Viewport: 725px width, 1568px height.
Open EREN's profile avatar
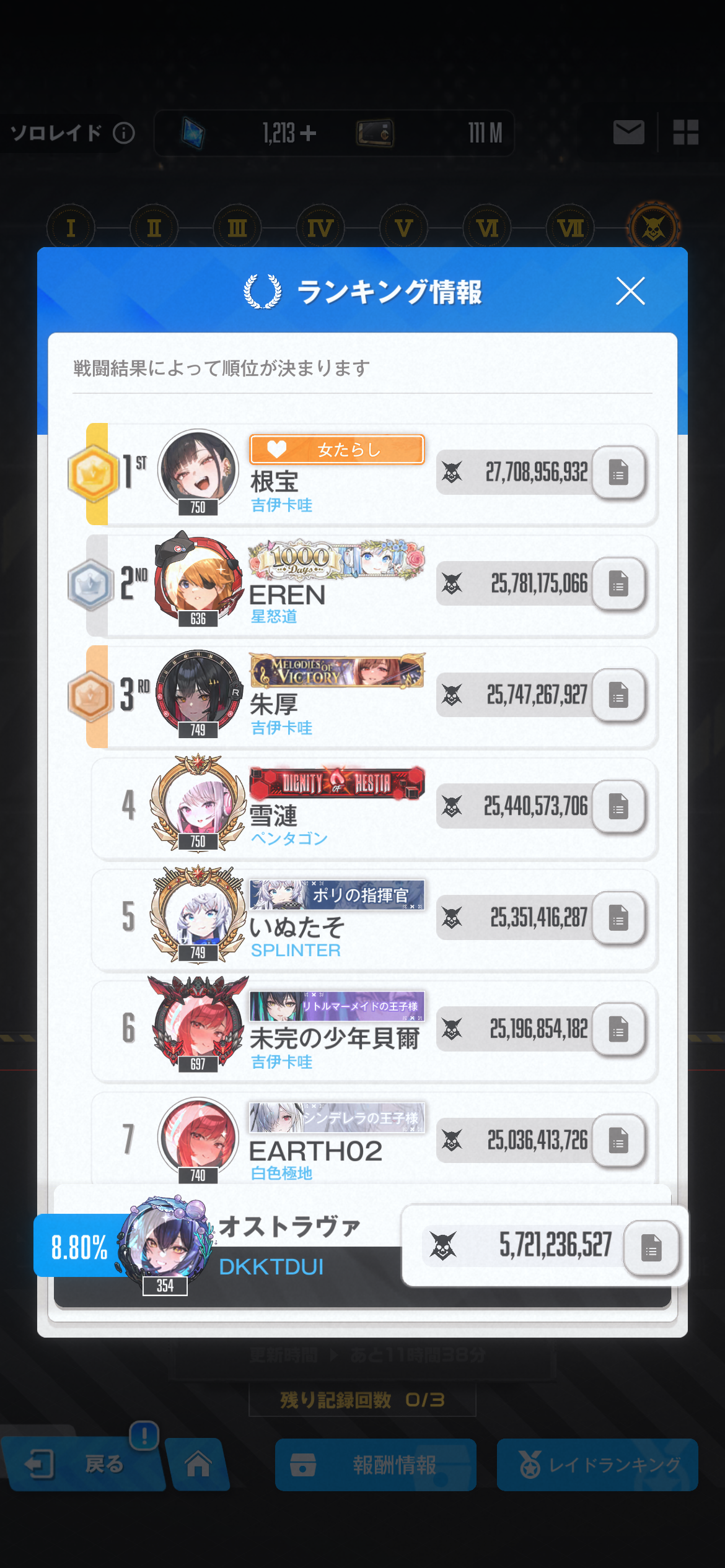tap(198, 579)
